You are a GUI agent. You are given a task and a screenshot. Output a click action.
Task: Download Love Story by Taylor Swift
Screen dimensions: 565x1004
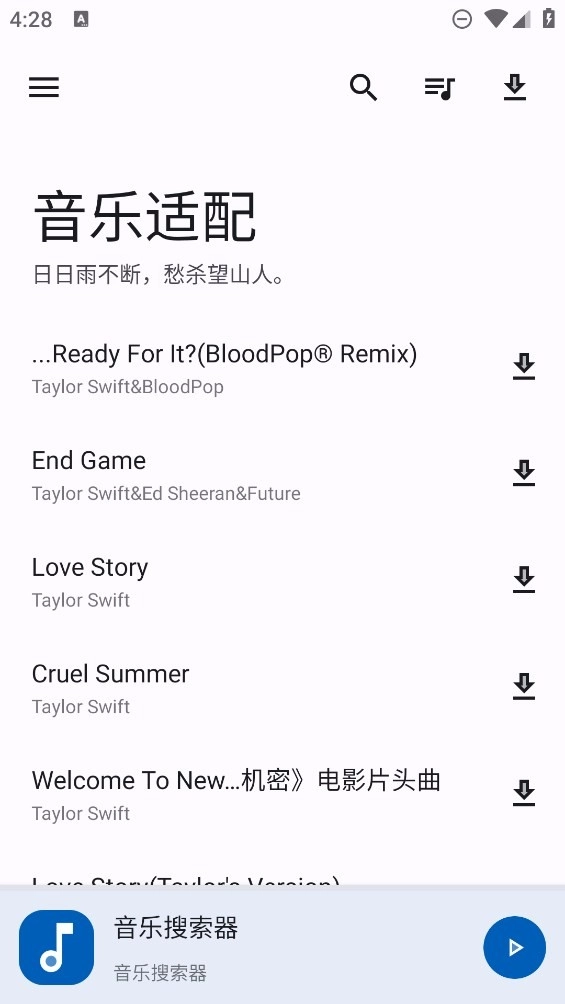[x=524, y=579]
